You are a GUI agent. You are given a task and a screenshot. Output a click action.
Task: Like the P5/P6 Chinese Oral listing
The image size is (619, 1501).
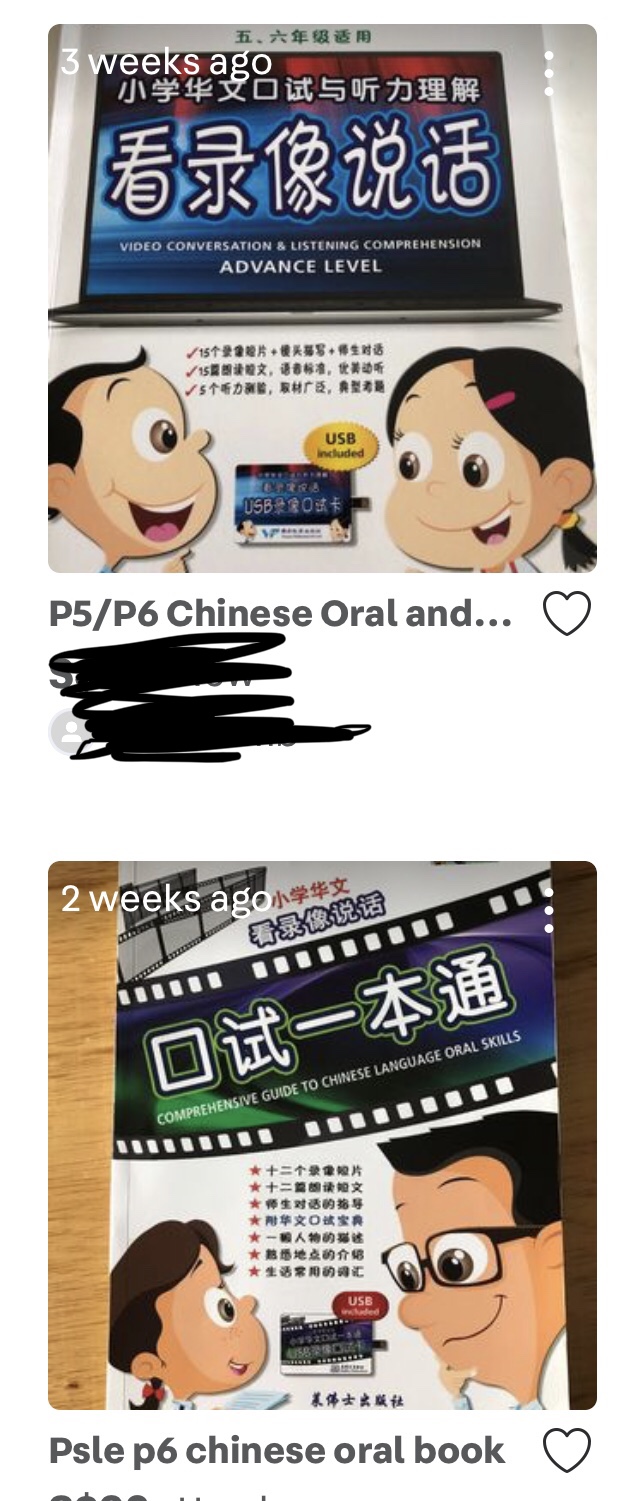point(567,613)
